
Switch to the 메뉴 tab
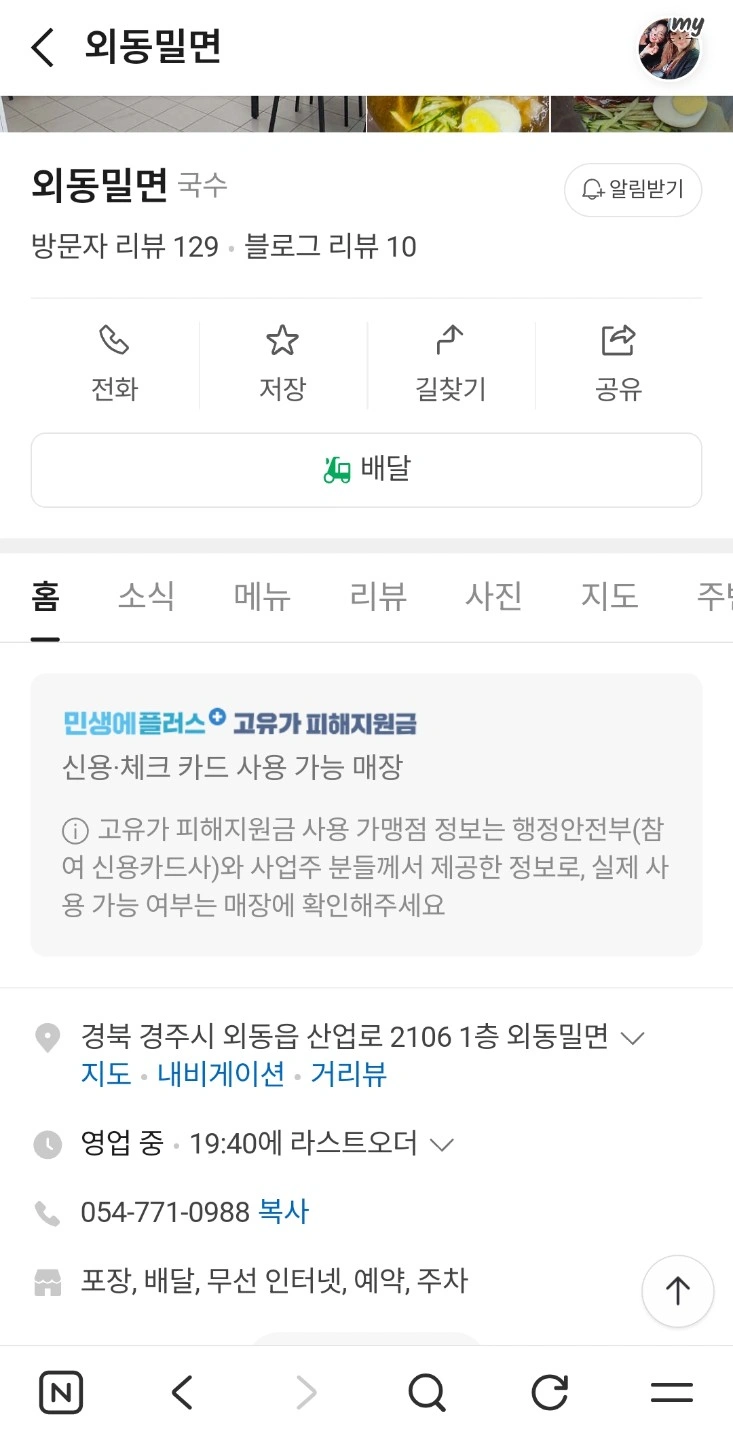point(262,597)
